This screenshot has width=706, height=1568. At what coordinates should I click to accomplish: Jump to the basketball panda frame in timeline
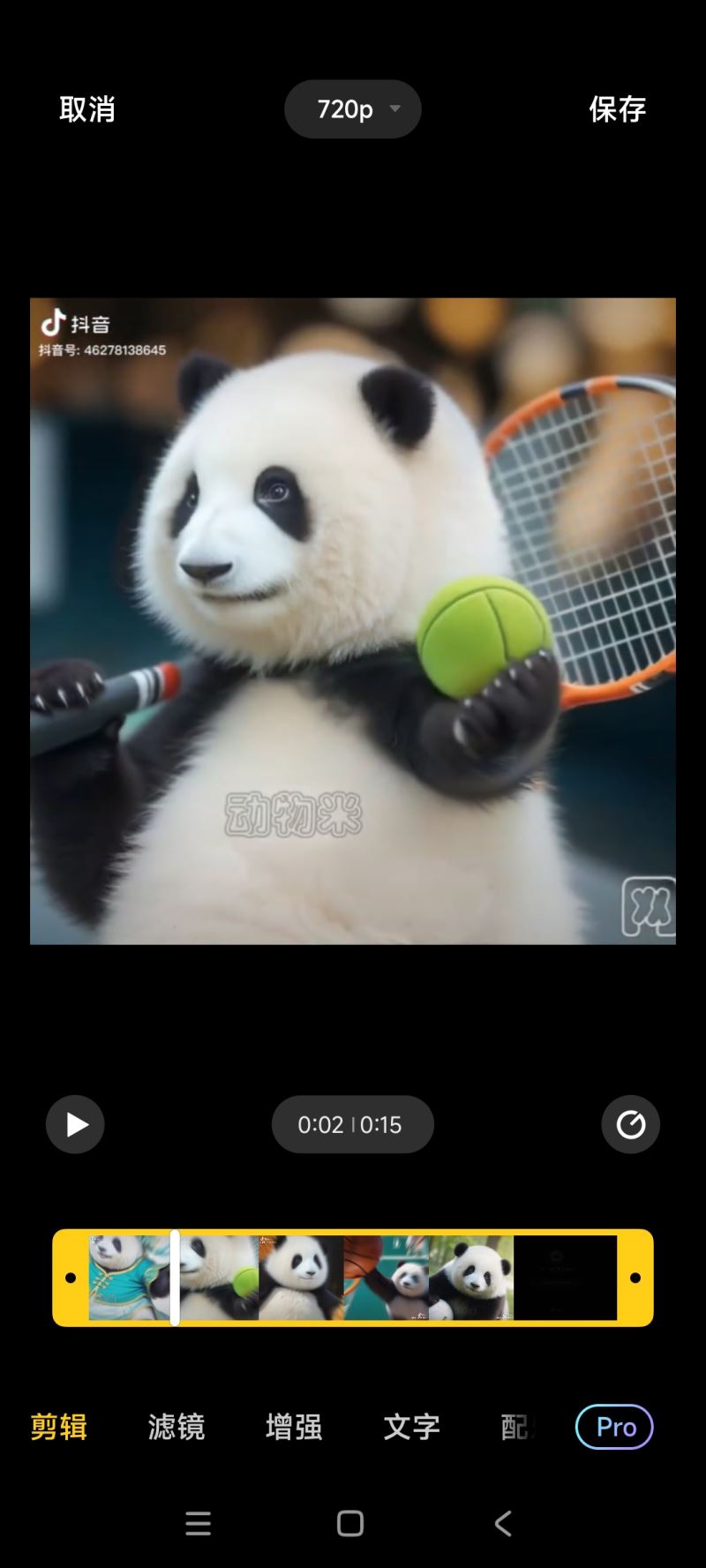(x=386, y=1278)
